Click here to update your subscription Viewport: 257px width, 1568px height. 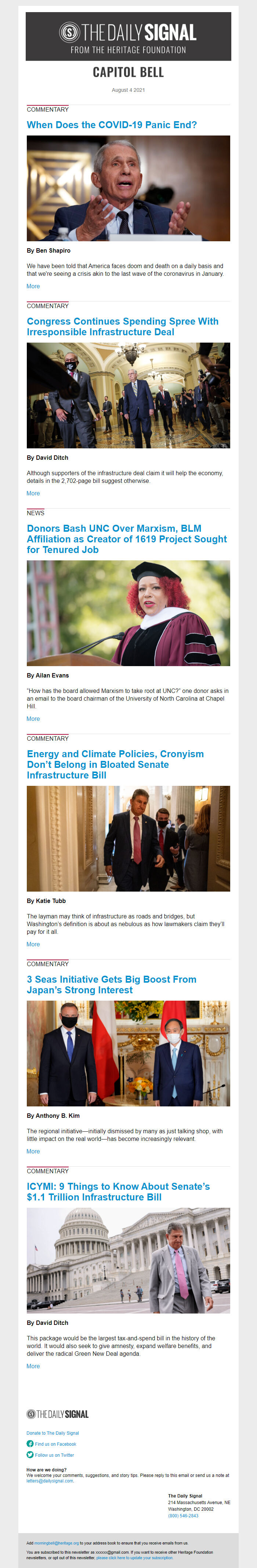click(x=135, y=1558)
